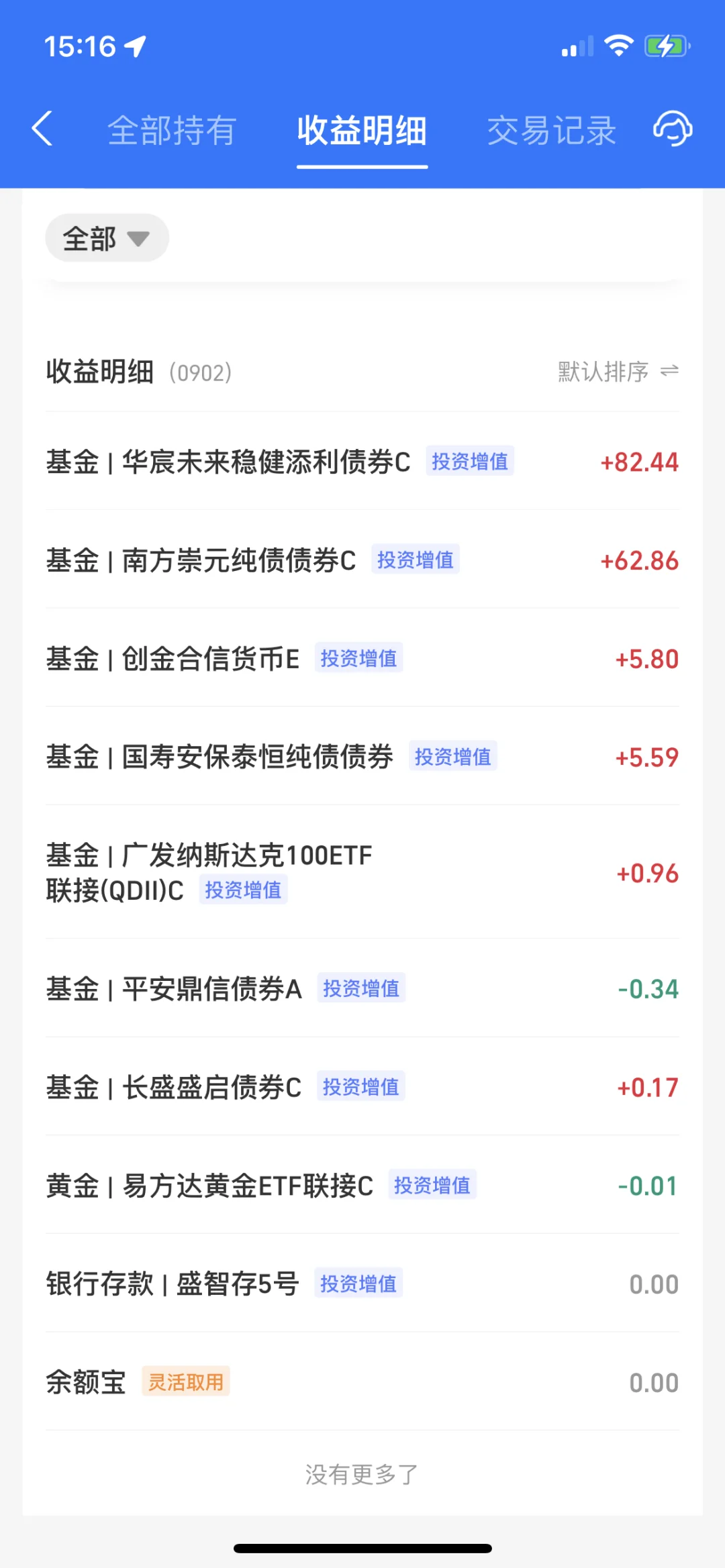Open 广发纳斯达克100ETF联接(QDII)C row
Screen dimensions: 725x1568
[x=362, y=872]
